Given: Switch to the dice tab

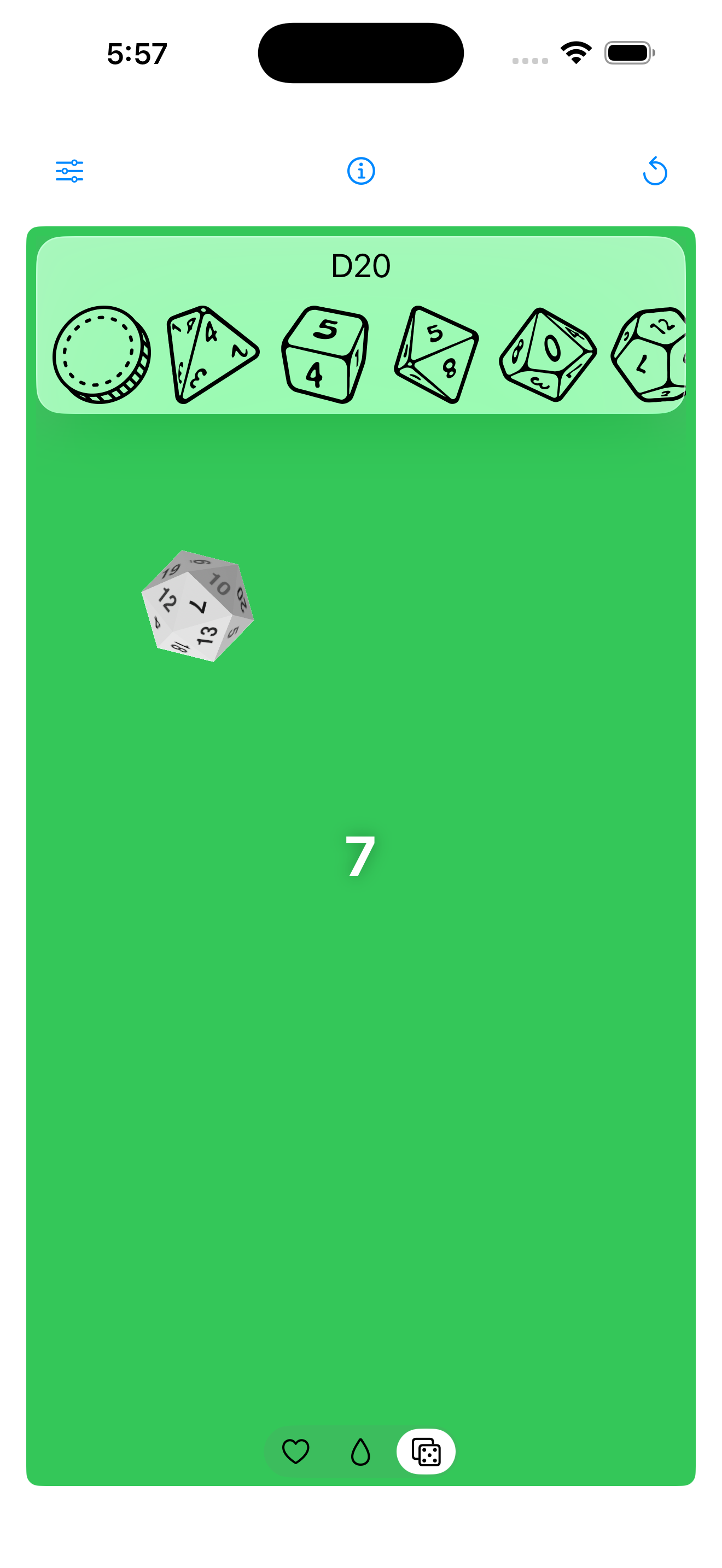Looking at the screenshot, I should [x=426, y=1452].
